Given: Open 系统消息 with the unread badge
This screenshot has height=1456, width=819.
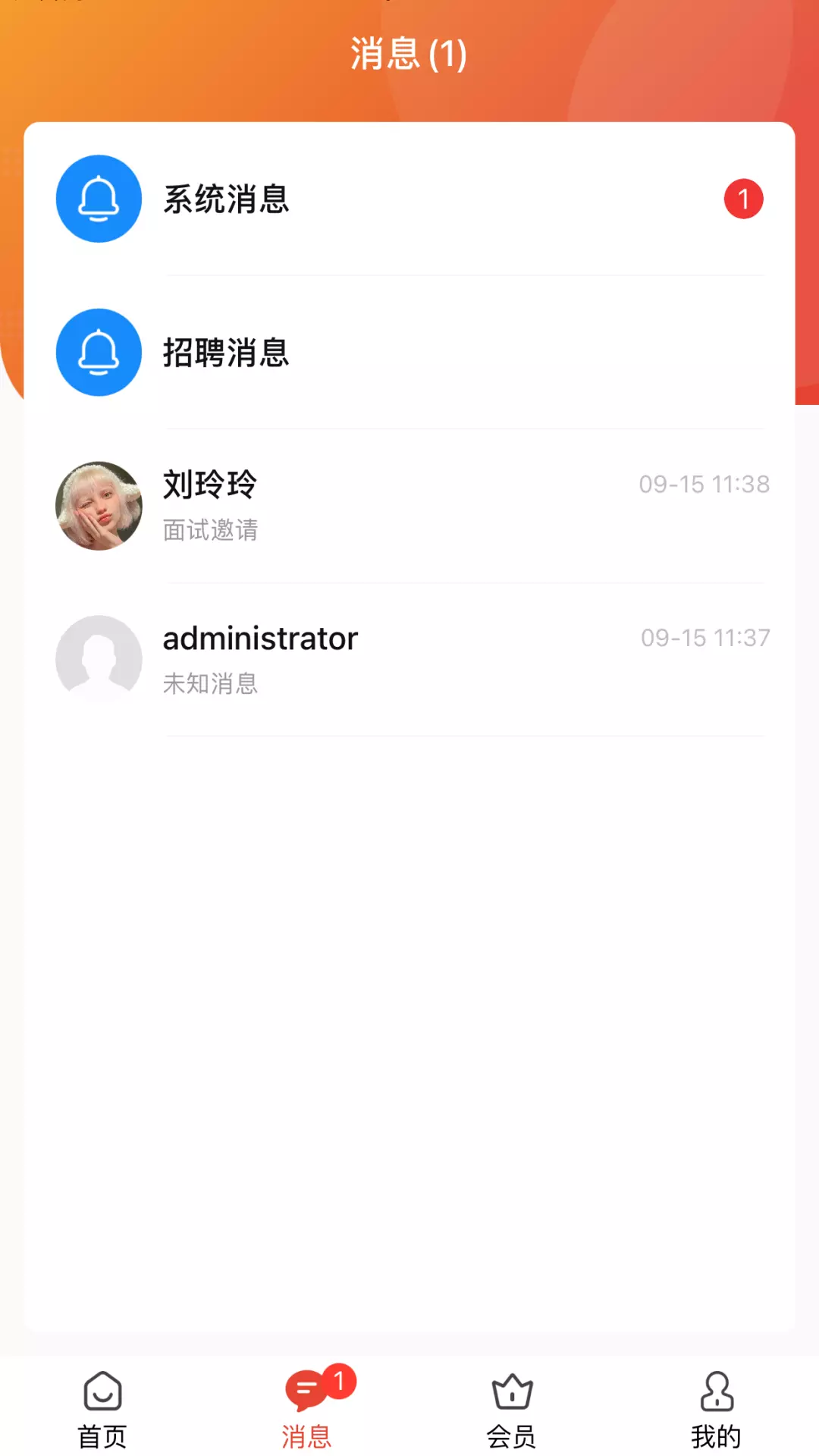Looking at the screenshot, I should pos(409,199).
